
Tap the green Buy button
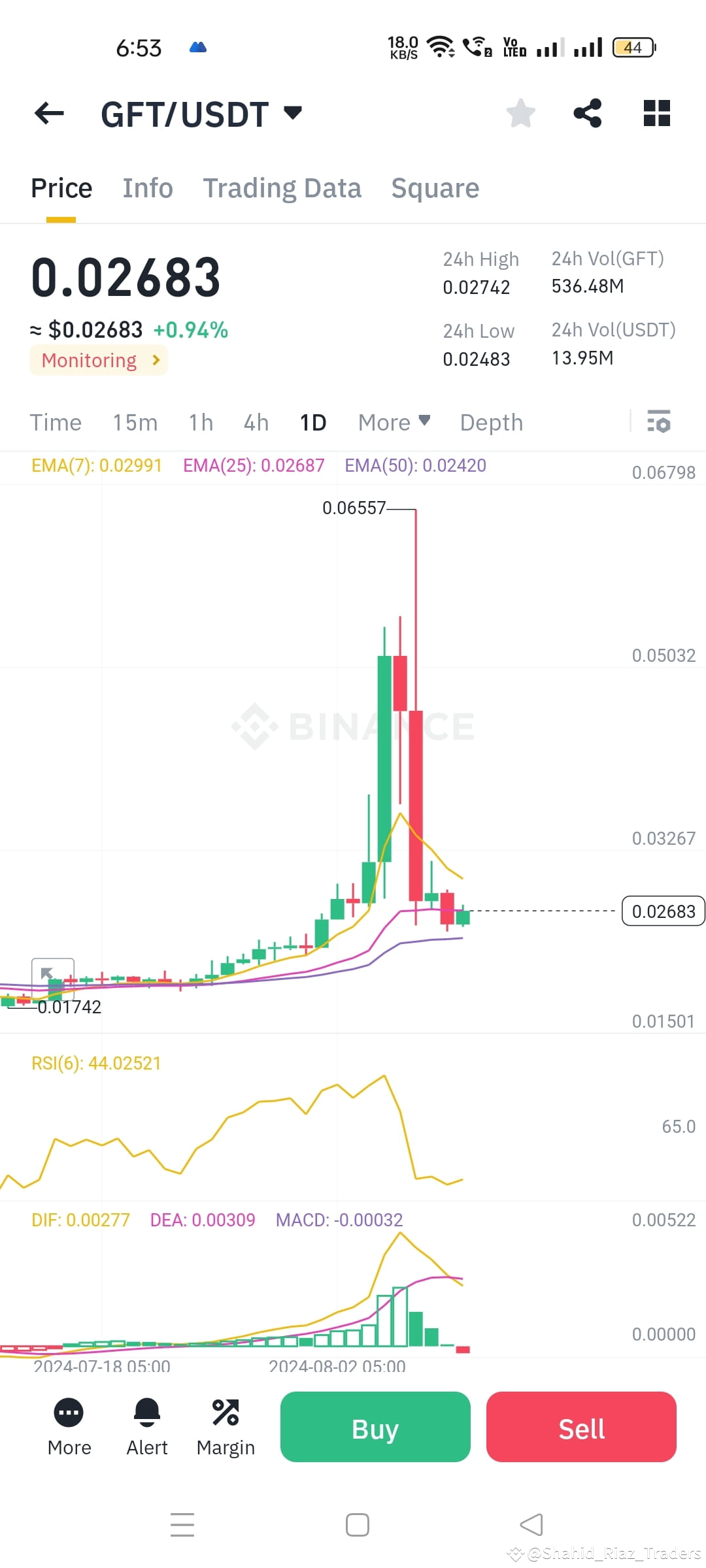point(375,1428)
